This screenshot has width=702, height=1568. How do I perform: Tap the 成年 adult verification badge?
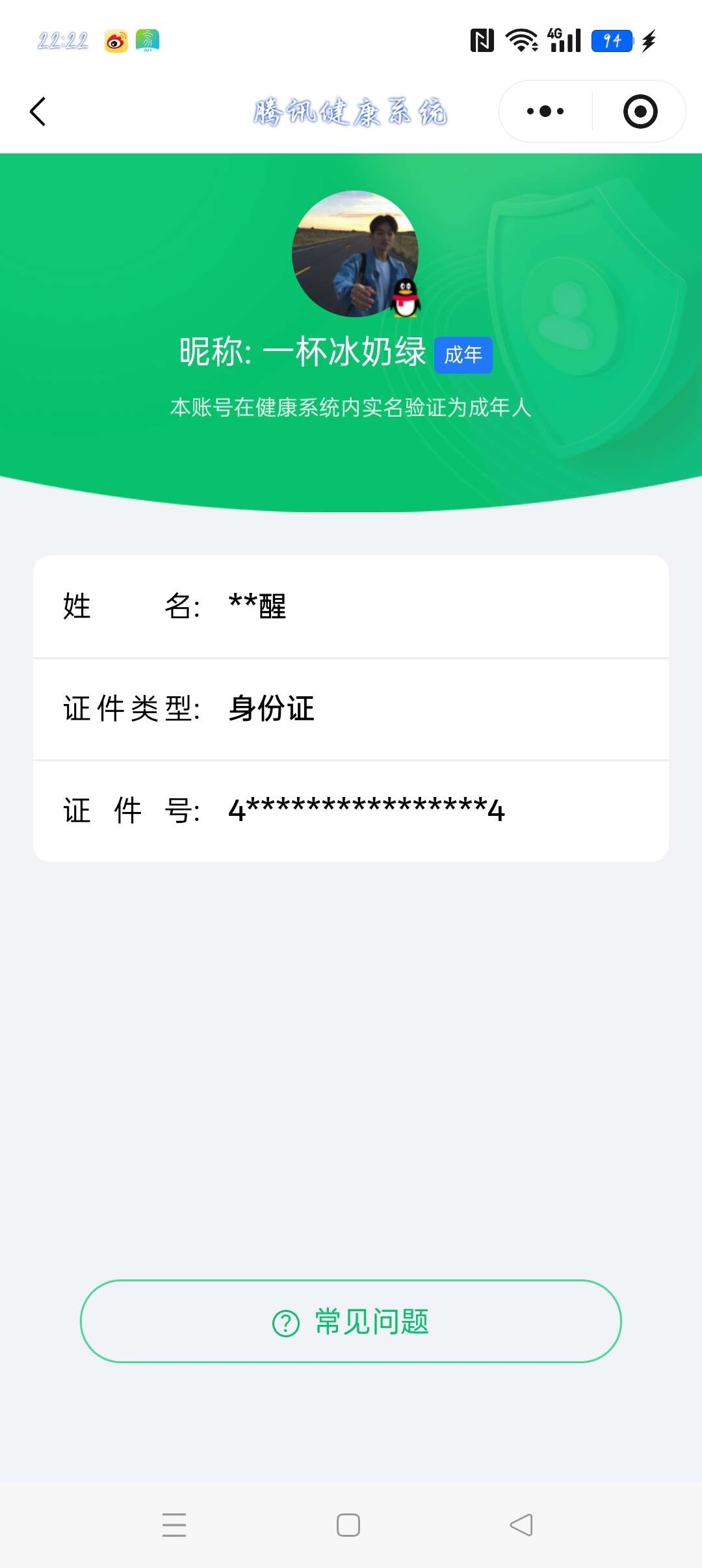(463, 356)
